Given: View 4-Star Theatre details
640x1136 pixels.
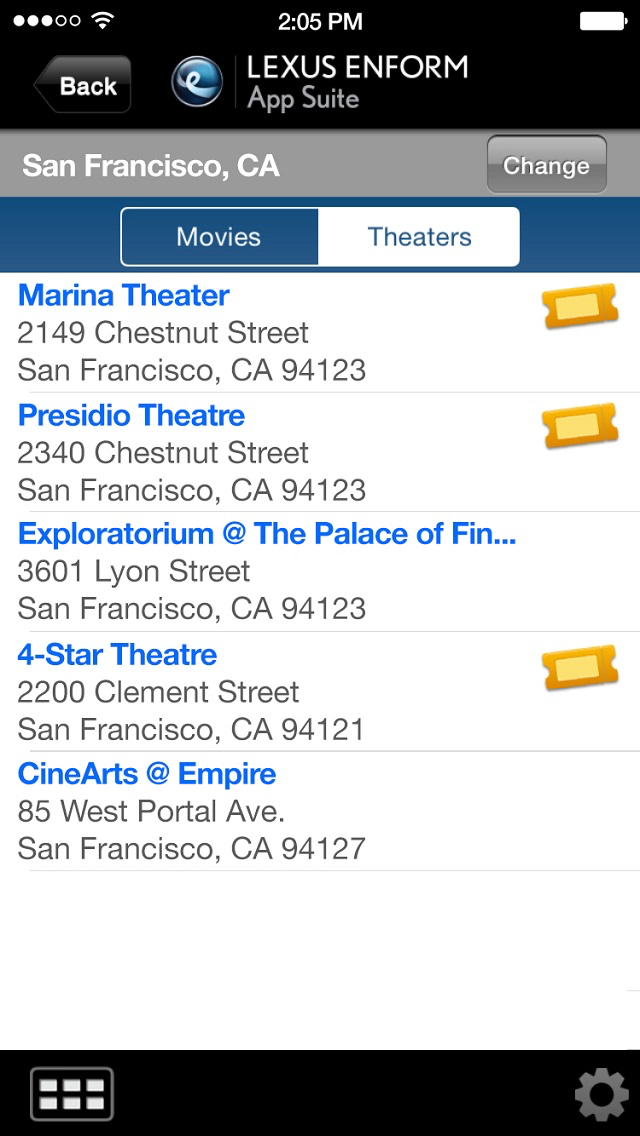Looking at the screenshot, I should [320, 691].
